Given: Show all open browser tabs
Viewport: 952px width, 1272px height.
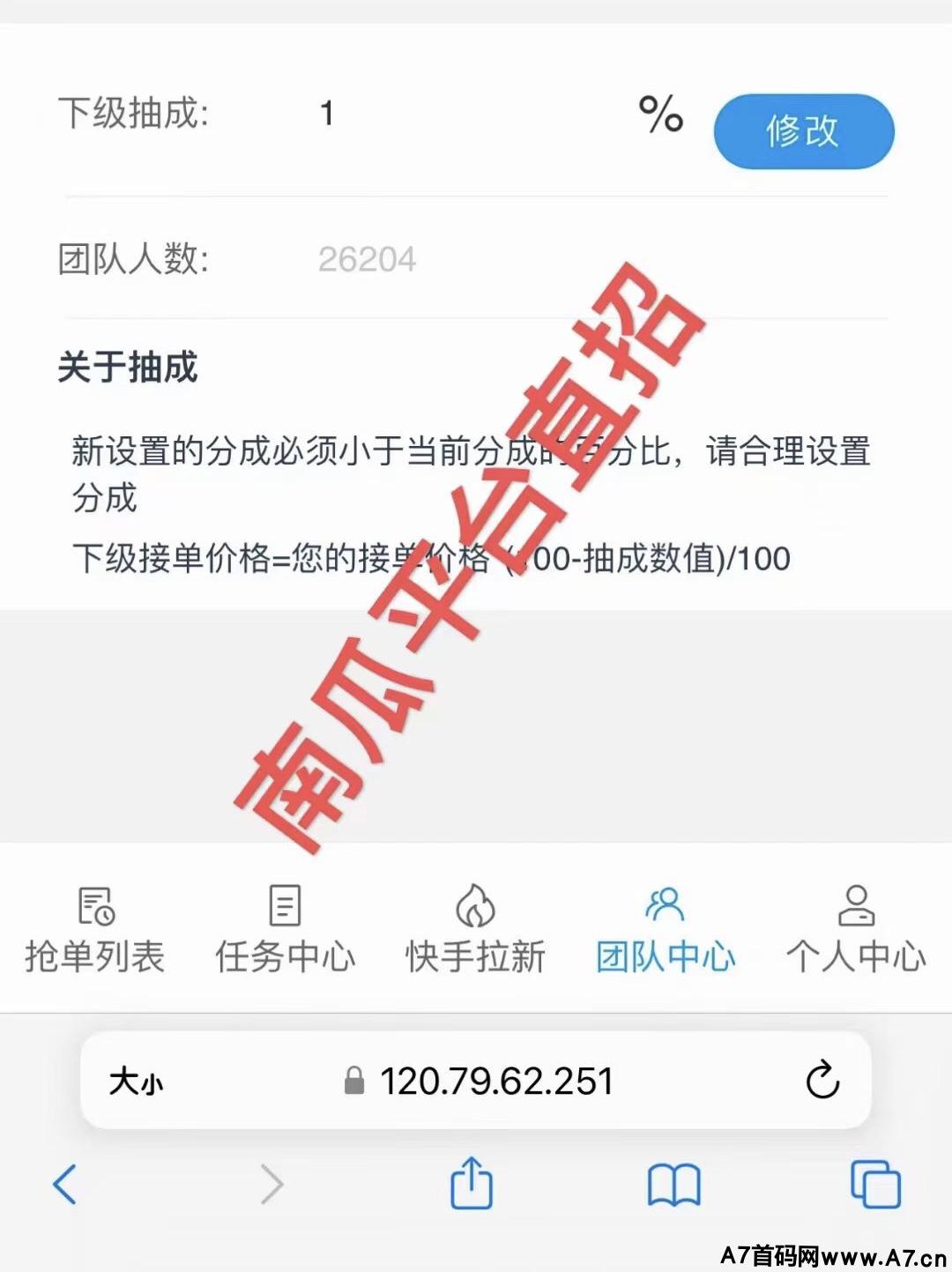Looking at the screenshot, I should [875, 1184].
